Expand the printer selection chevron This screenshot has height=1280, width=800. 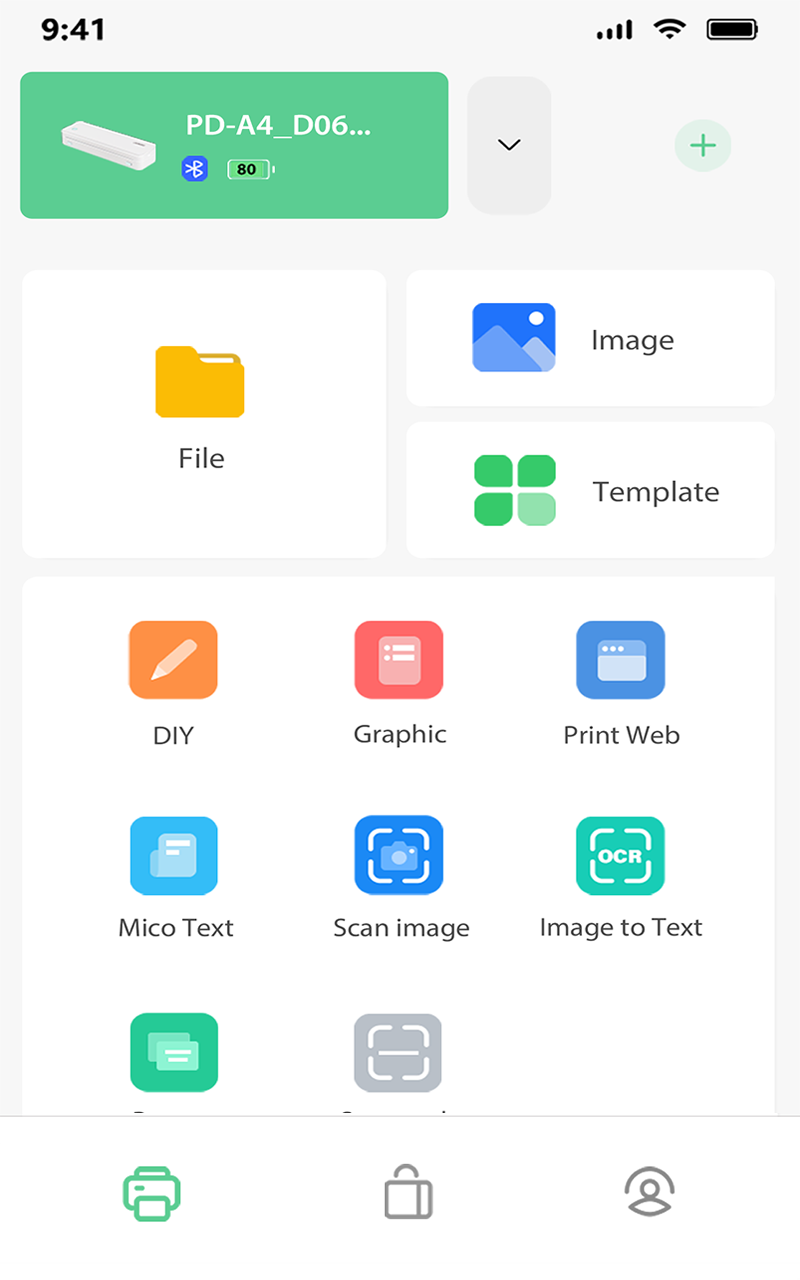pyautogui.click(x=509, y=145)
